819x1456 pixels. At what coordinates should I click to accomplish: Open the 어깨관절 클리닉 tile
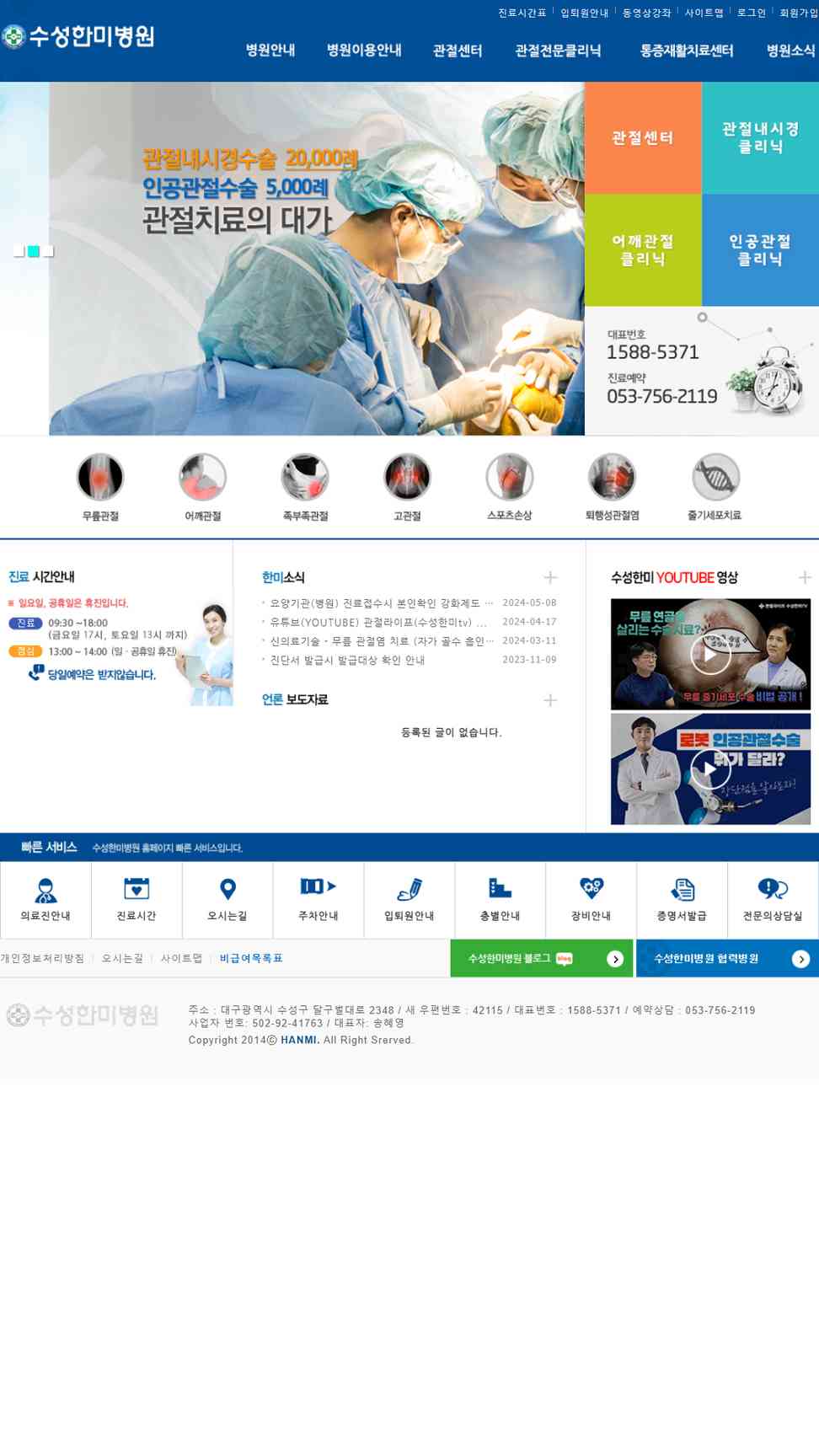643,250
